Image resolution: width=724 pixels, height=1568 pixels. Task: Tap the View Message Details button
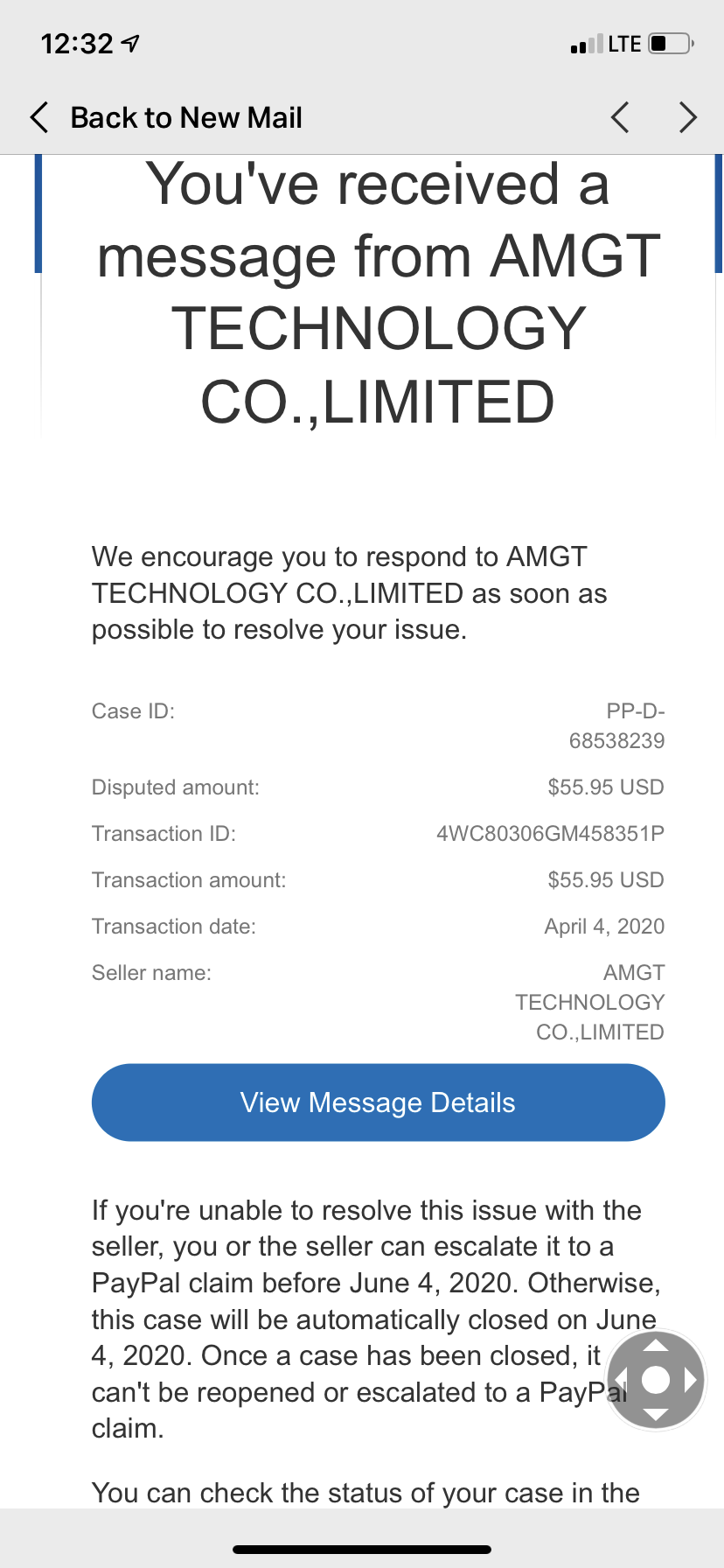coord(378,1102)
